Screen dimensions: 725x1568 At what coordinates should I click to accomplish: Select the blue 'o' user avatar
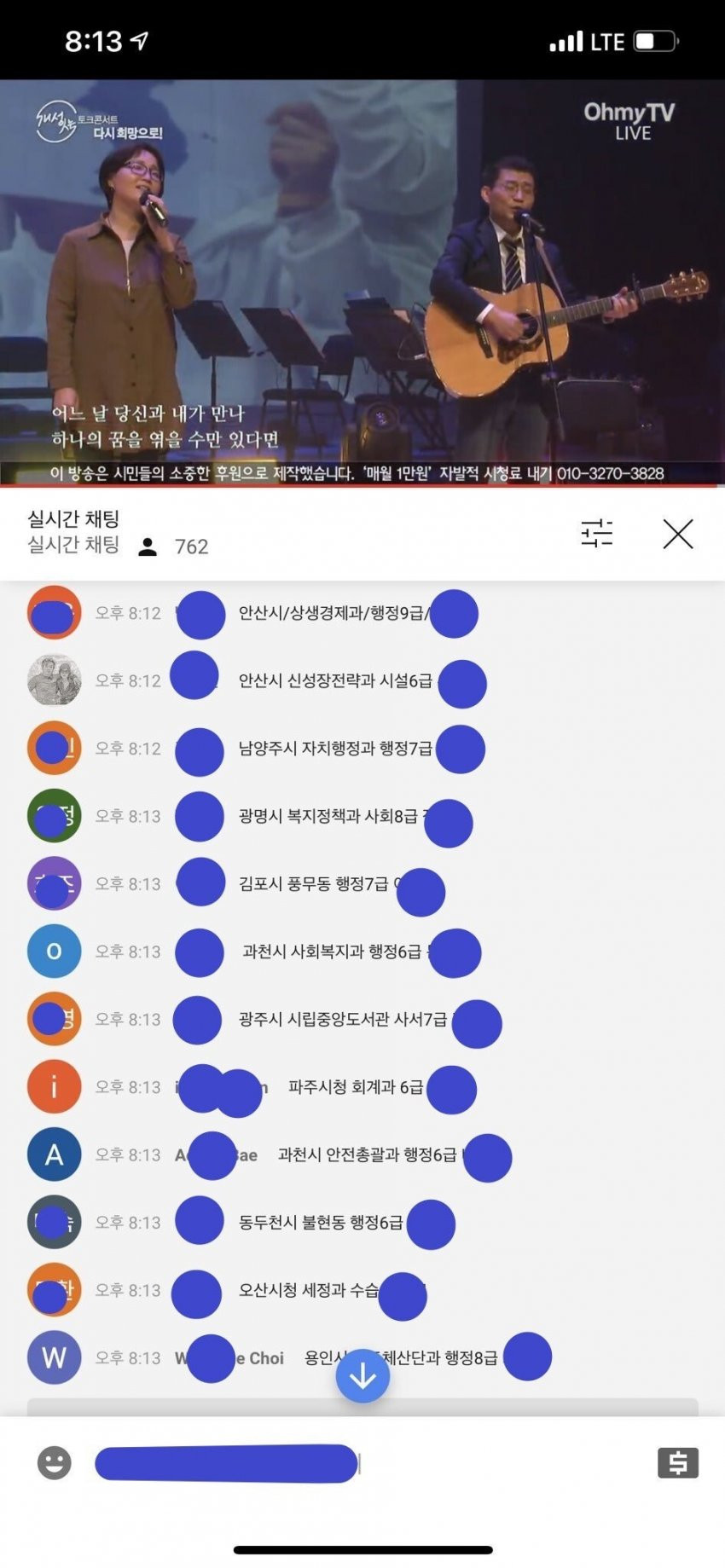click(x=55, y=951)
